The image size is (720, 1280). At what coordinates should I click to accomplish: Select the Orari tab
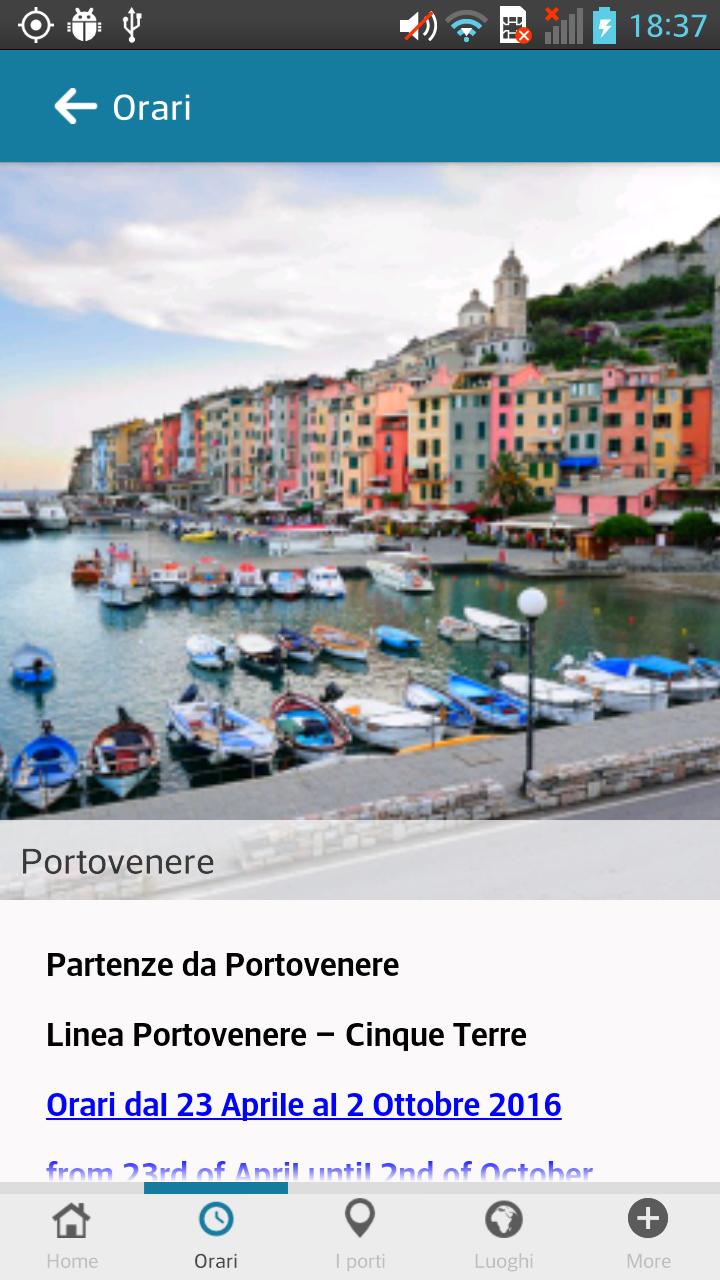216,1235
